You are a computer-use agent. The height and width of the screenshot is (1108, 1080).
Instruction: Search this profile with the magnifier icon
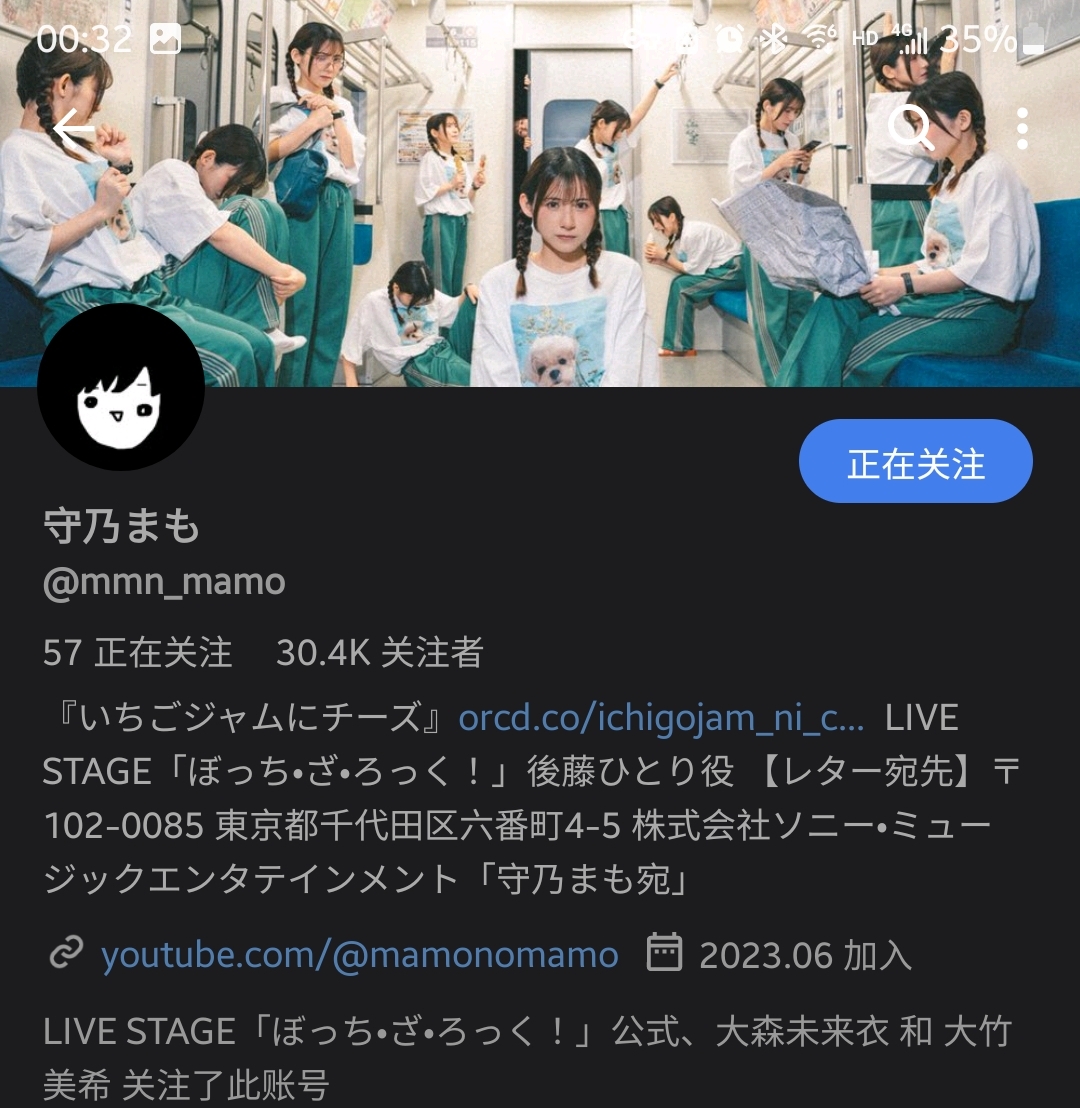pos(909,129)
